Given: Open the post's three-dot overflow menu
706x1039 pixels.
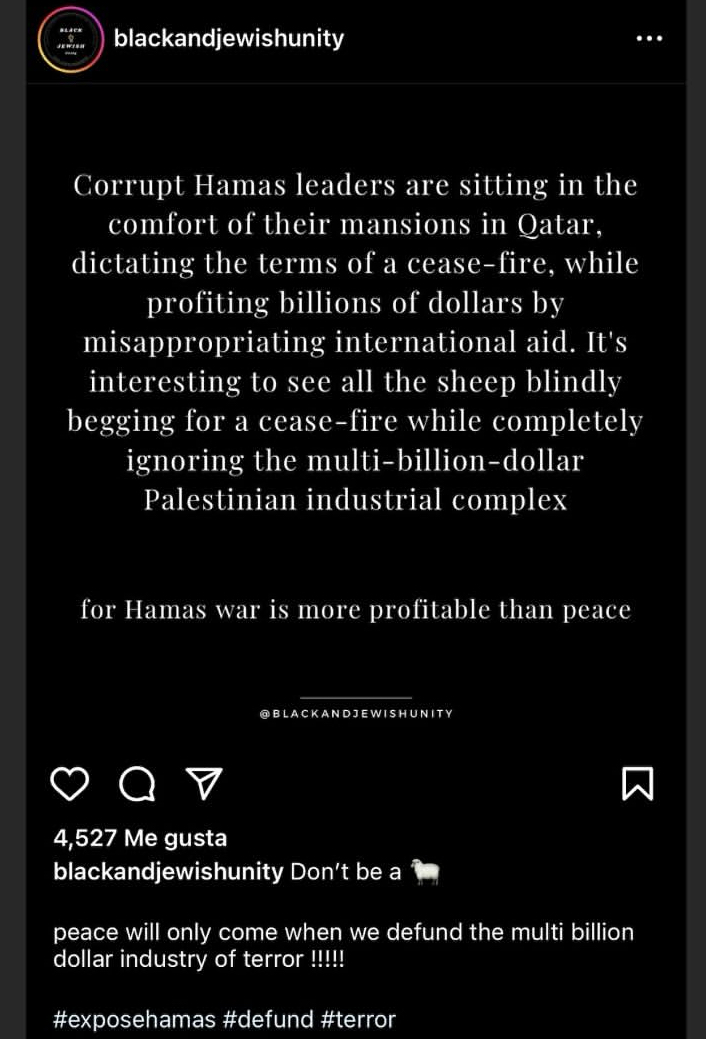Looking at the screenshot, I should click(x=649, y=39).
